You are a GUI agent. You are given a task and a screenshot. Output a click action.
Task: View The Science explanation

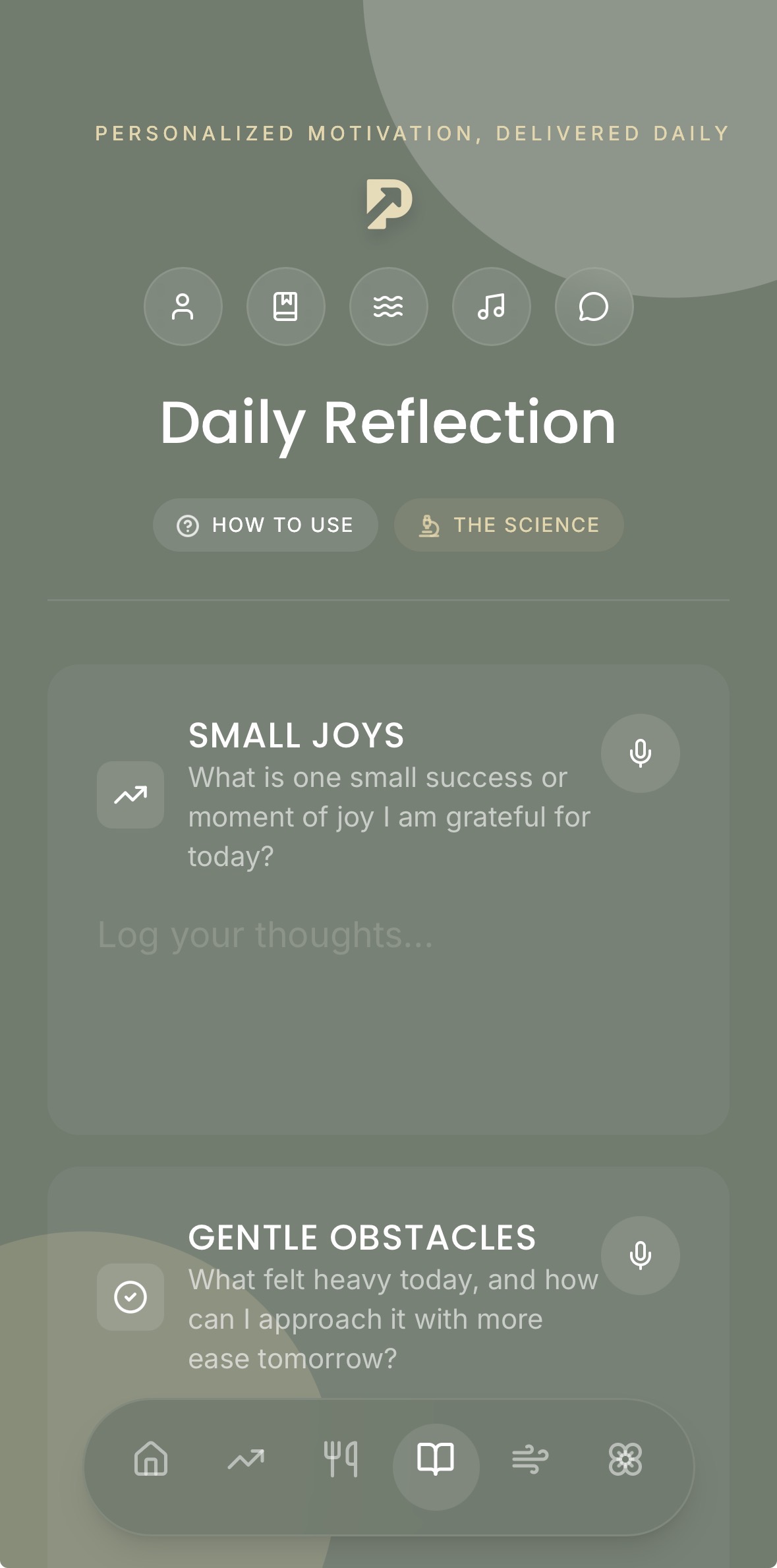point(509,525)
